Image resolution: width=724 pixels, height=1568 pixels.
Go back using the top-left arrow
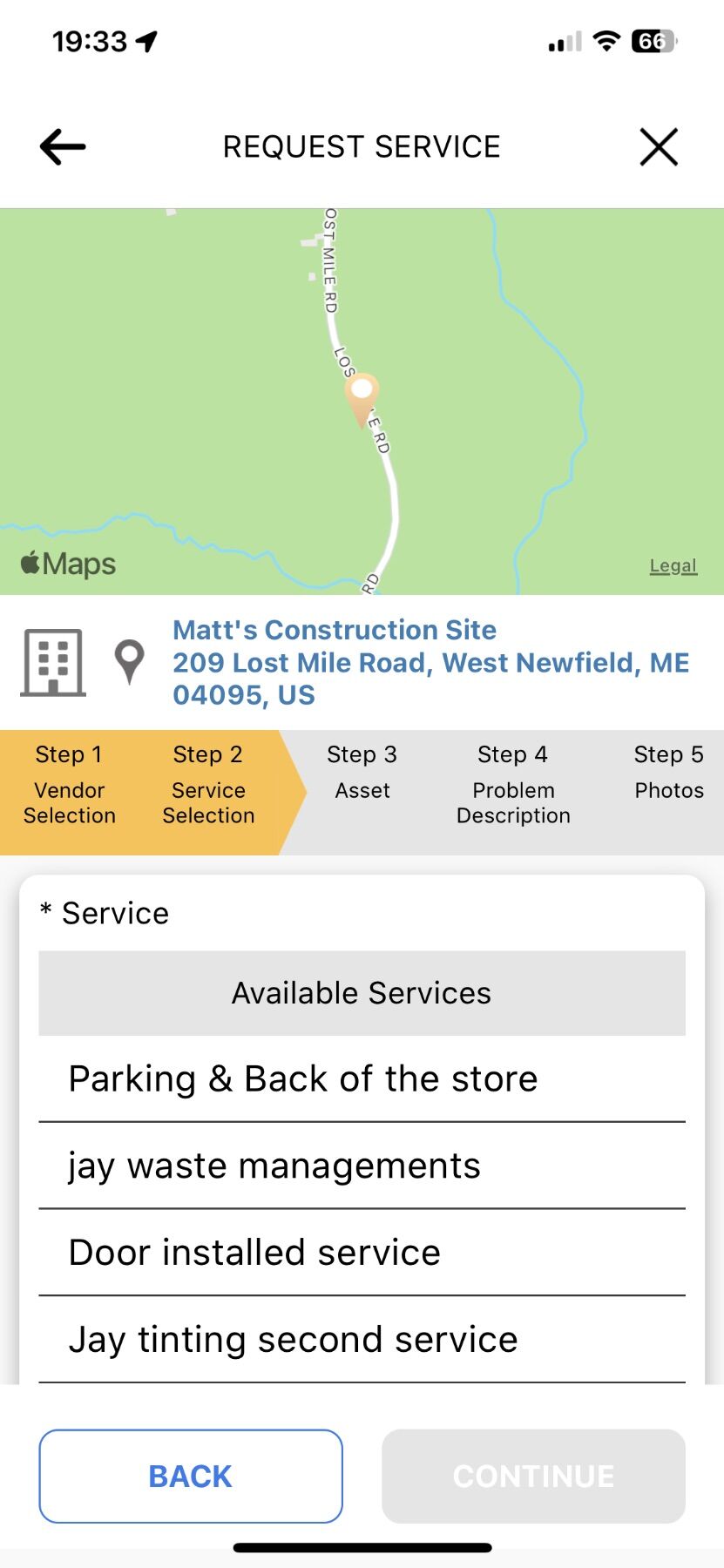(63, 146)
